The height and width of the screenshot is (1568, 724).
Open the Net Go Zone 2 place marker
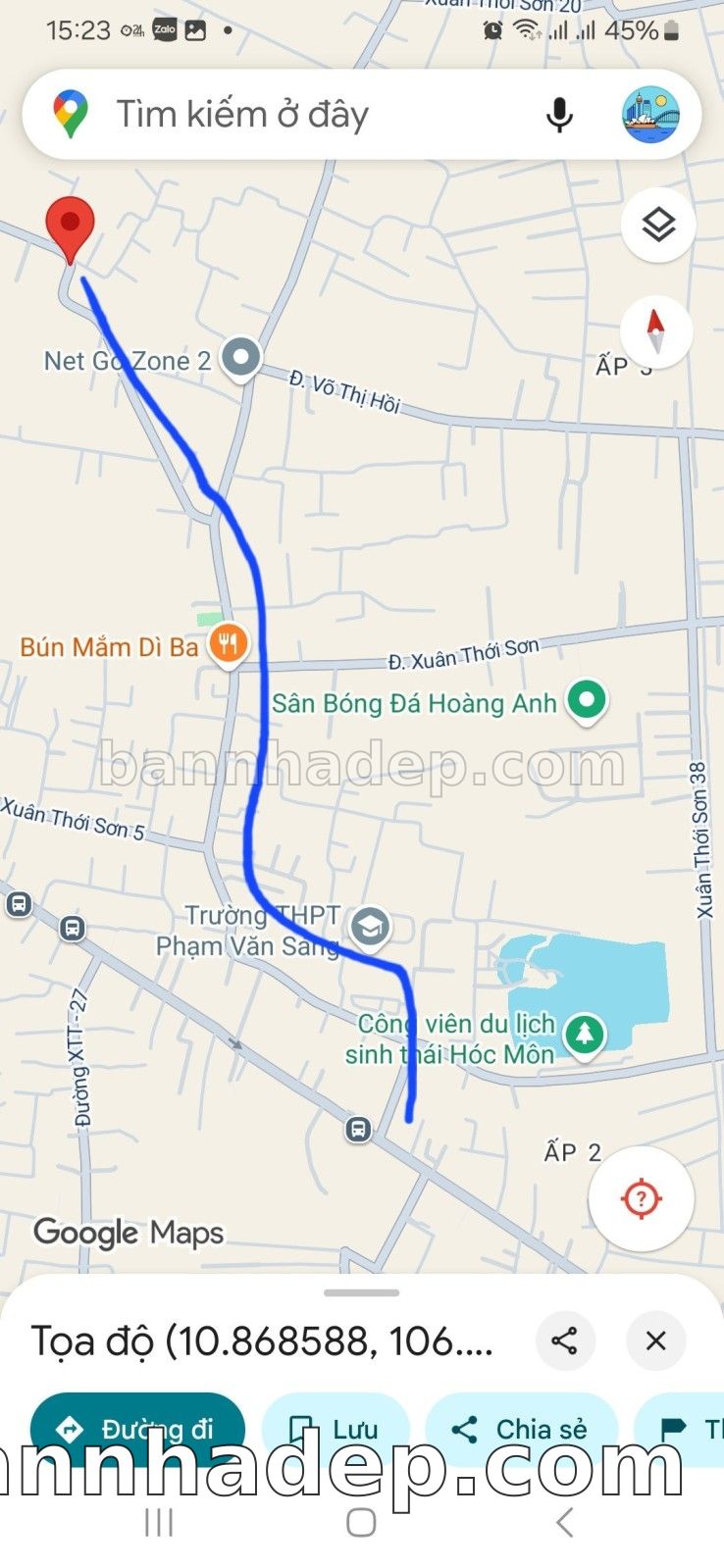click(241, 358)
